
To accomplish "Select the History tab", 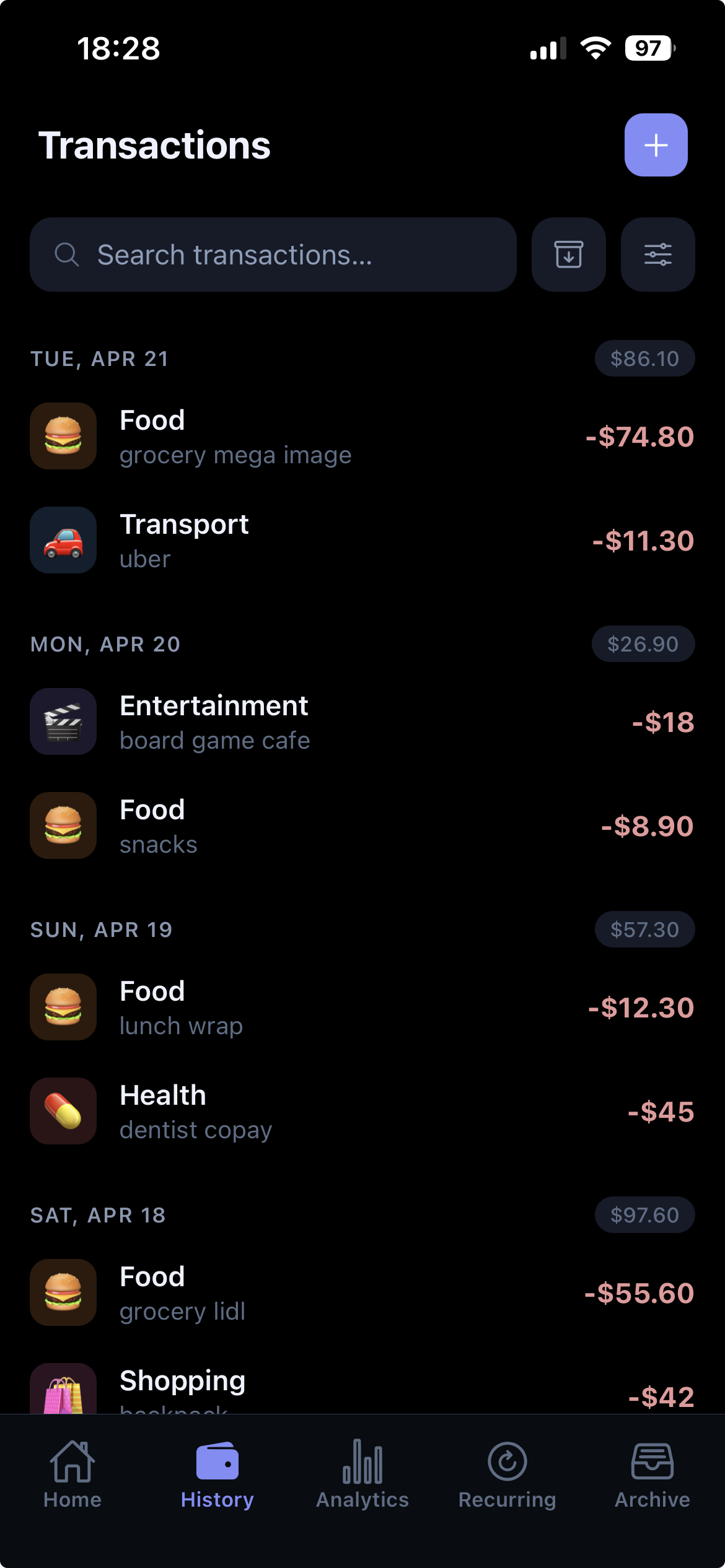I will pyautogui.click(x=217, y=1475).
